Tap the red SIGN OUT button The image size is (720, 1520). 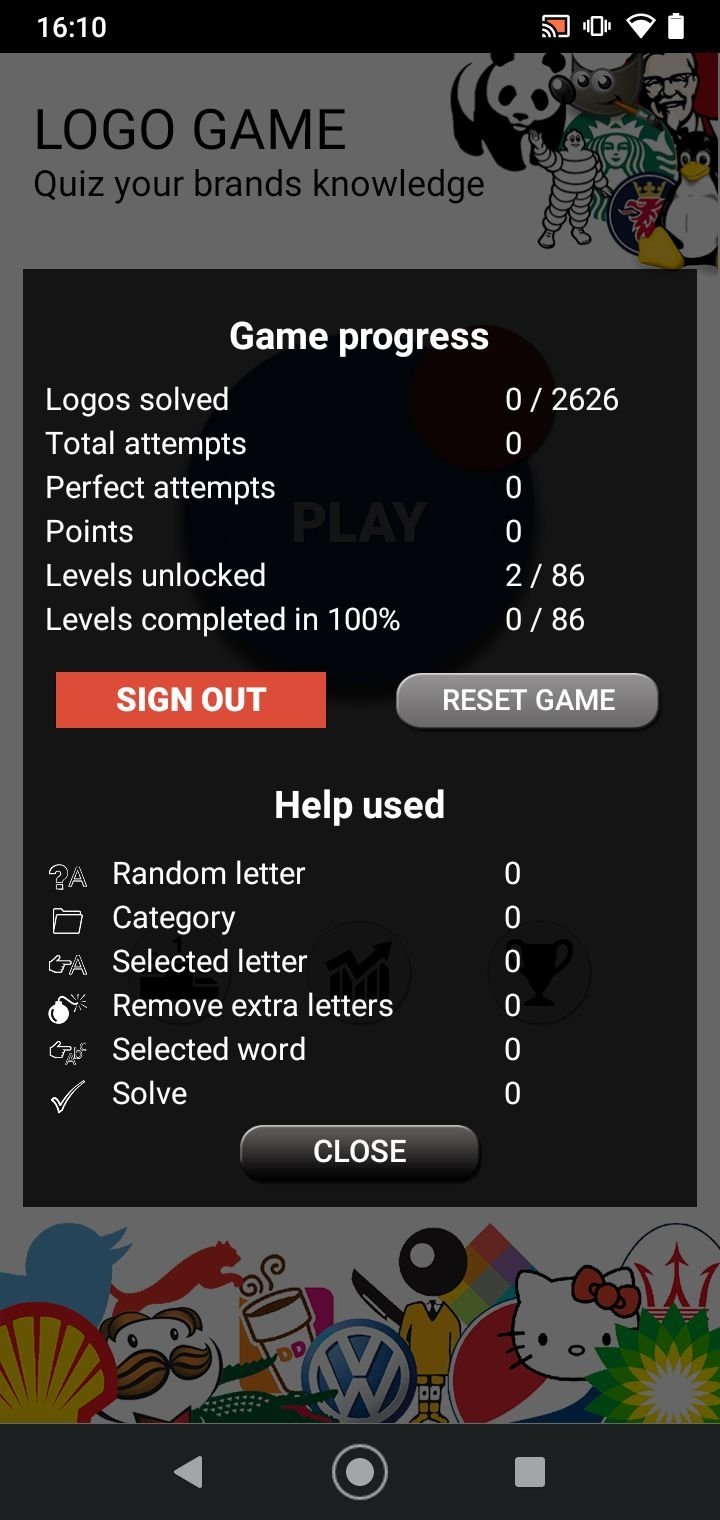tap(191, 699)
